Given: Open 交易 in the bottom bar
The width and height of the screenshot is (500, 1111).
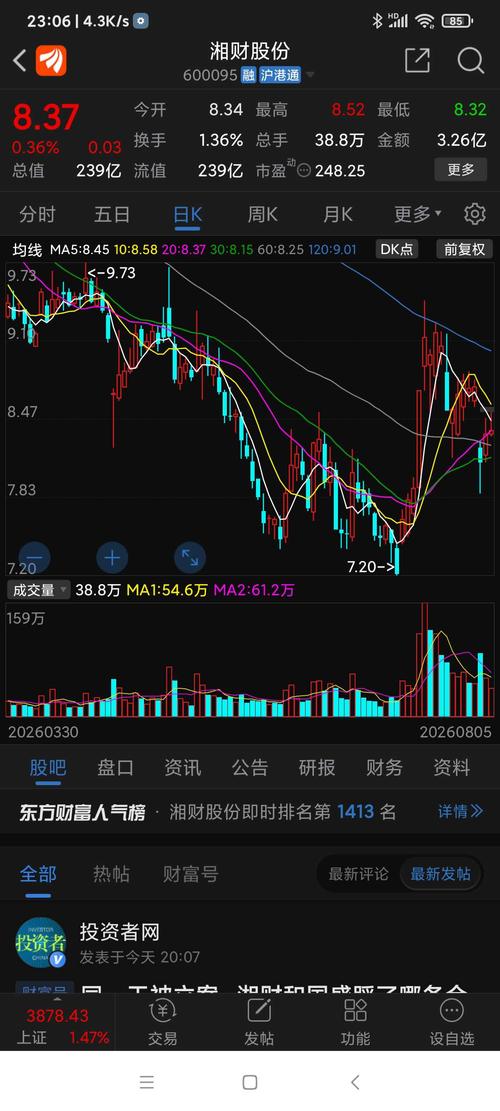Looking at the screenshot, I should point(163,1021).
